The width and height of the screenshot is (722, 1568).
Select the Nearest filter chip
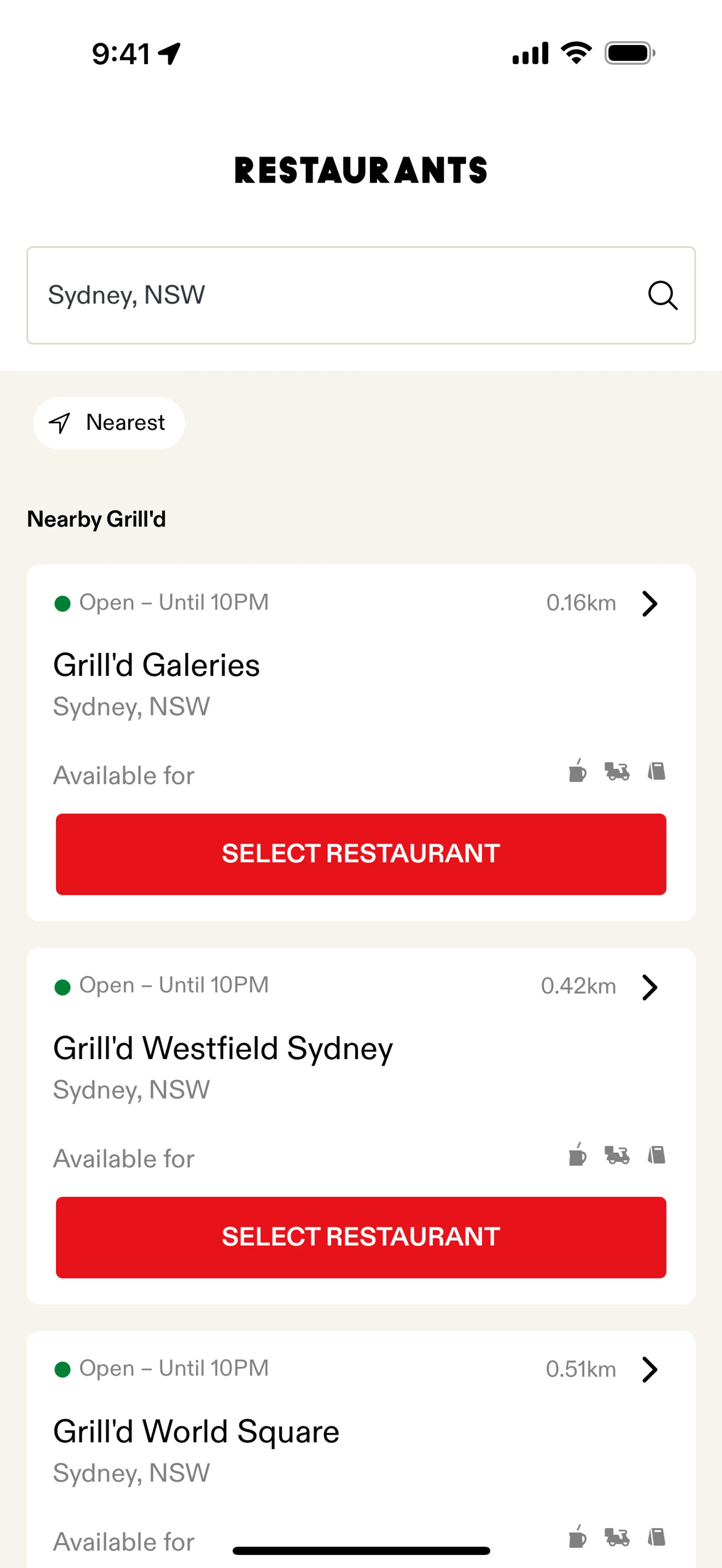109,423
